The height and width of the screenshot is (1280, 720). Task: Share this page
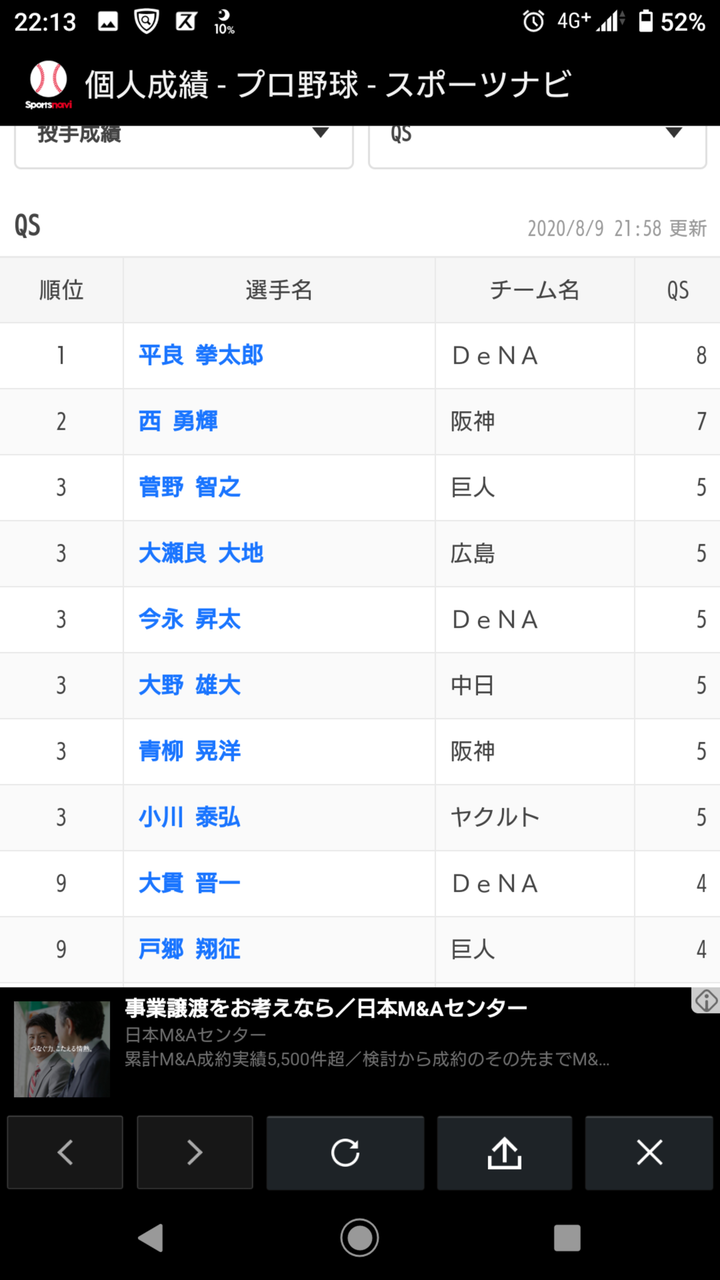tap(505, 1153)
